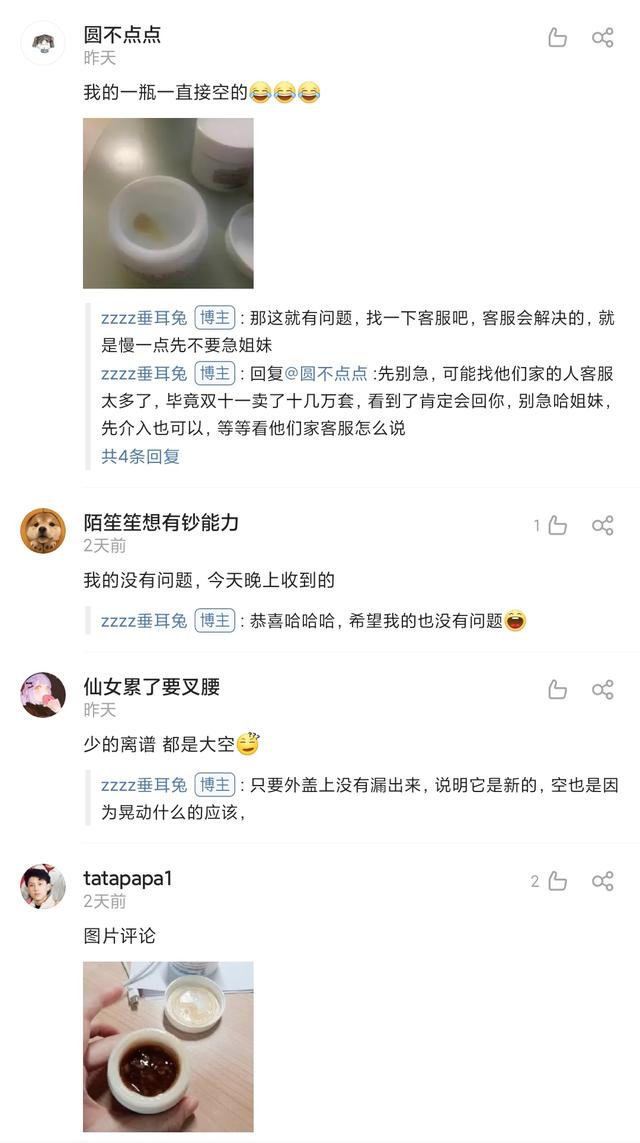Open the @圆不点点 mention link
Screen dimensions: 640x1143
pyautogui.click(x=326, y=374)
